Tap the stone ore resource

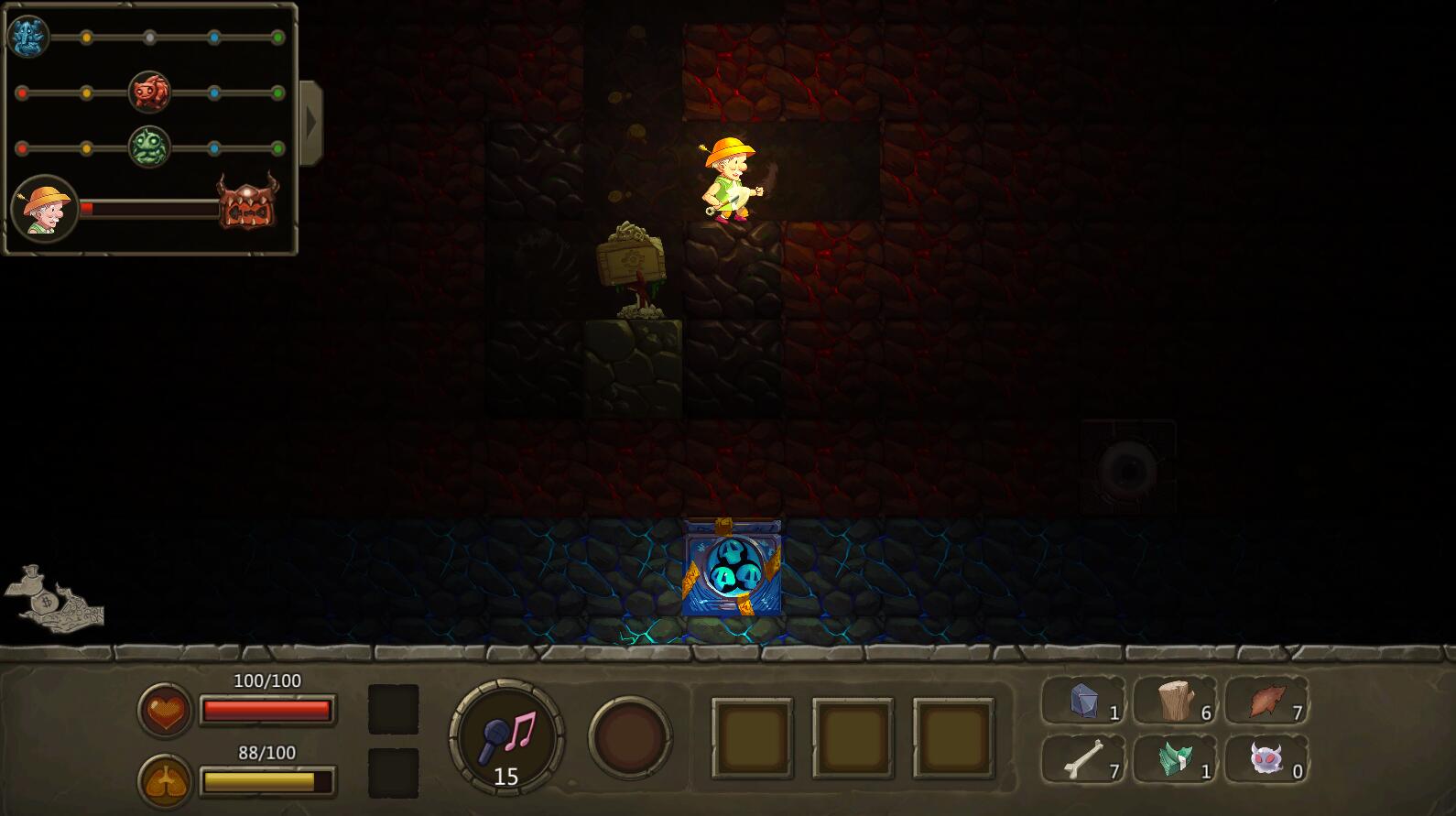point(1083,701)
